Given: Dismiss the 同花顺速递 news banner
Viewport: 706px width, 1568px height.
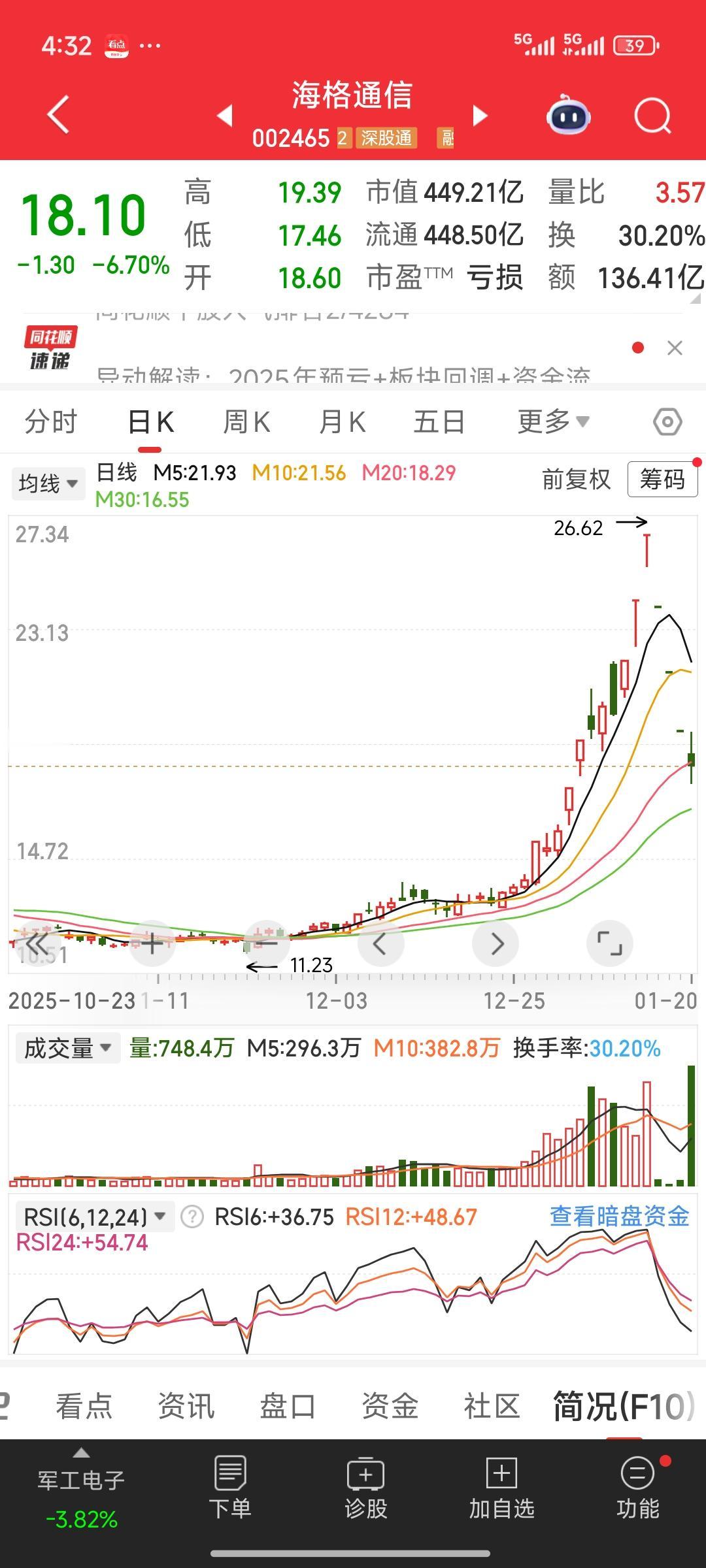Looking at the screenshot, I should coord(675,348).
